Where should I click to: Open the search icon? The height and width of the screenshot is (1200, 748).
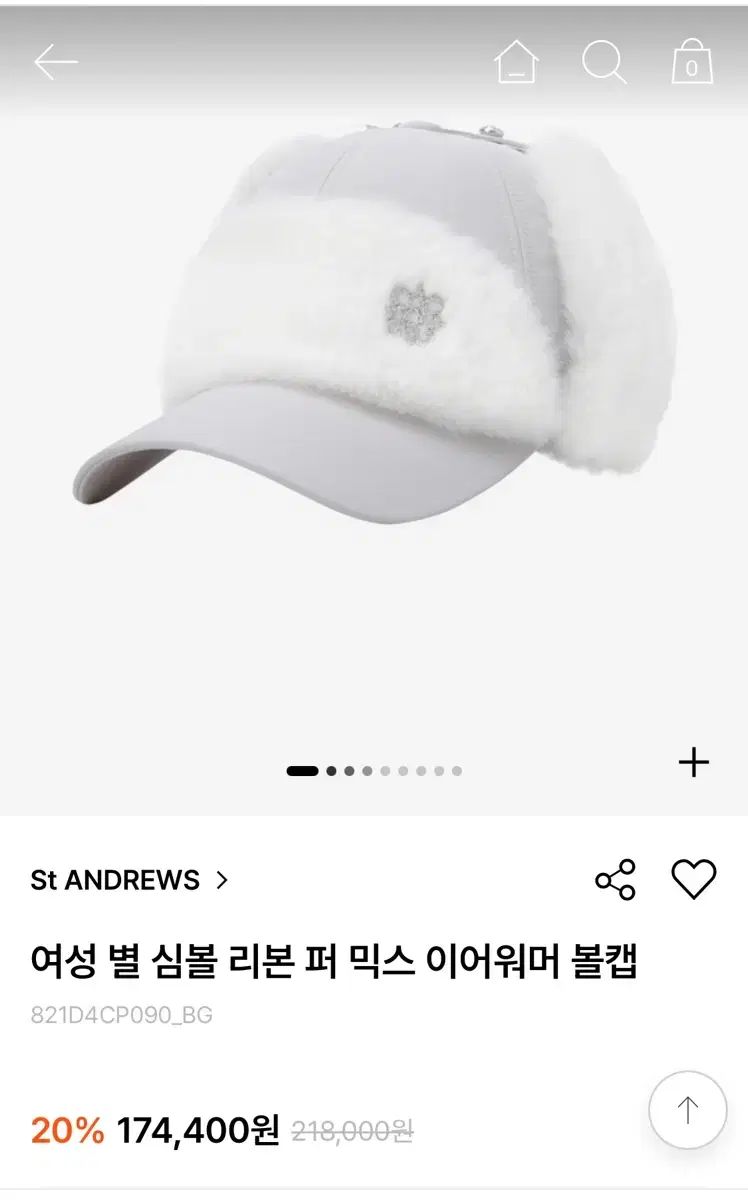point(602,61)
